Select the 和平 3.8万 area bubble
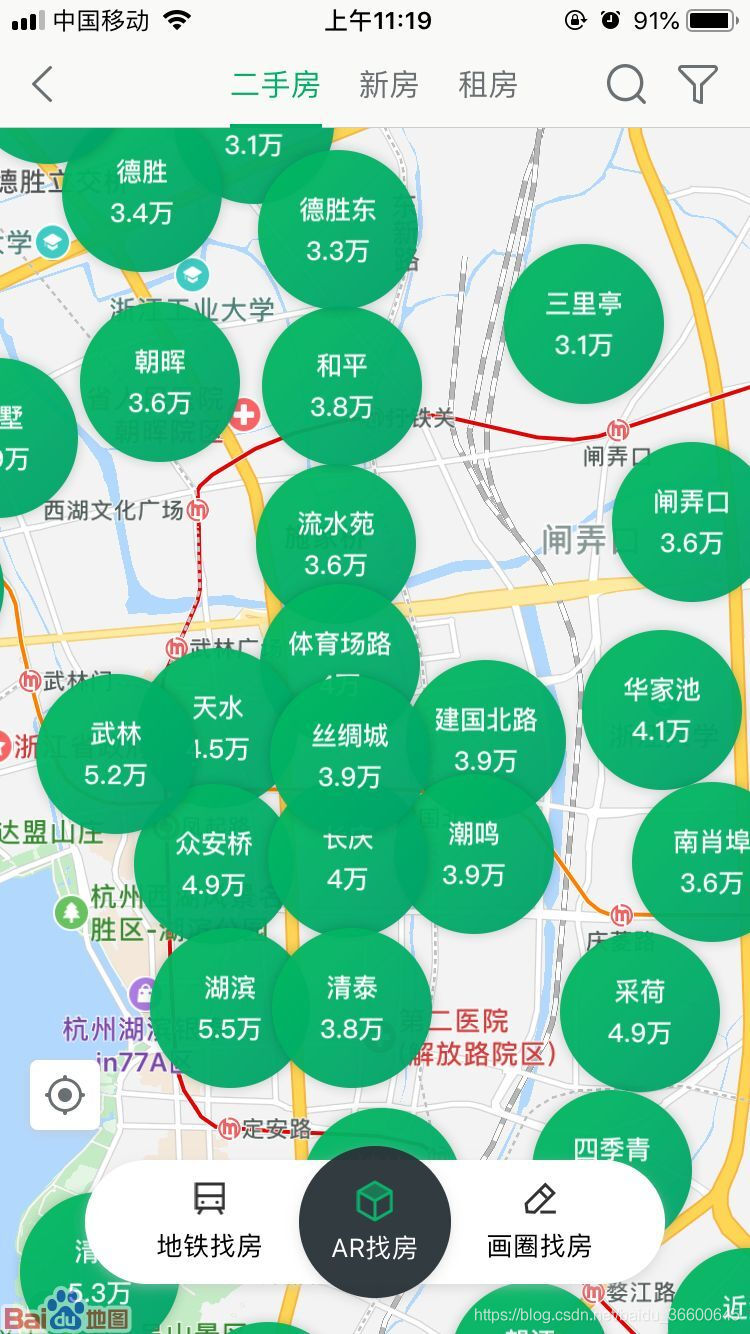This screenshot has height=1334, width=750. [x=342, y=386]
